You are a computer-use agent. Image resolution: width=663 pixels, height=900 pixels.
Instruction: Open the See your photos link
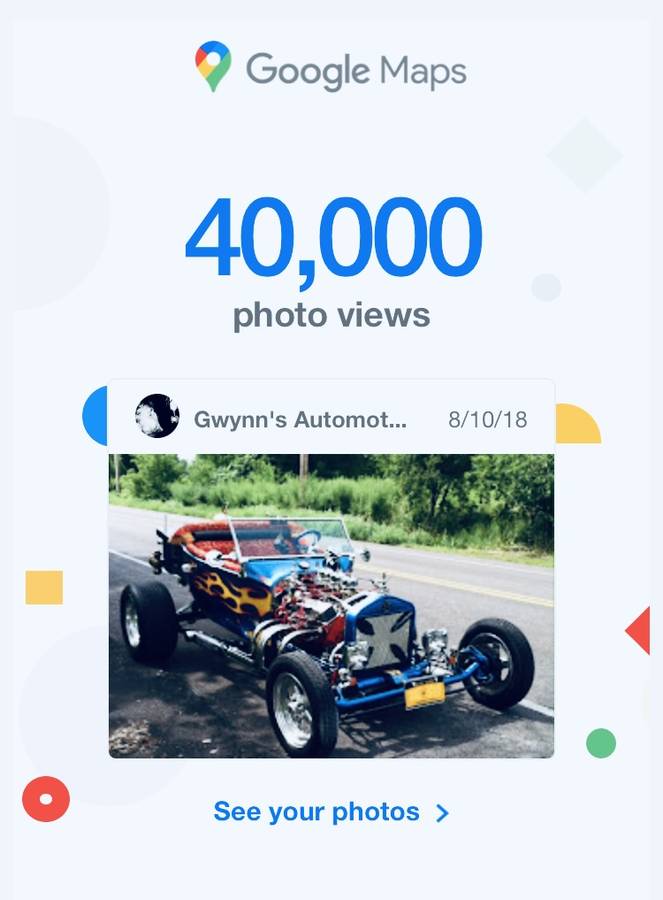coord(330,811)
